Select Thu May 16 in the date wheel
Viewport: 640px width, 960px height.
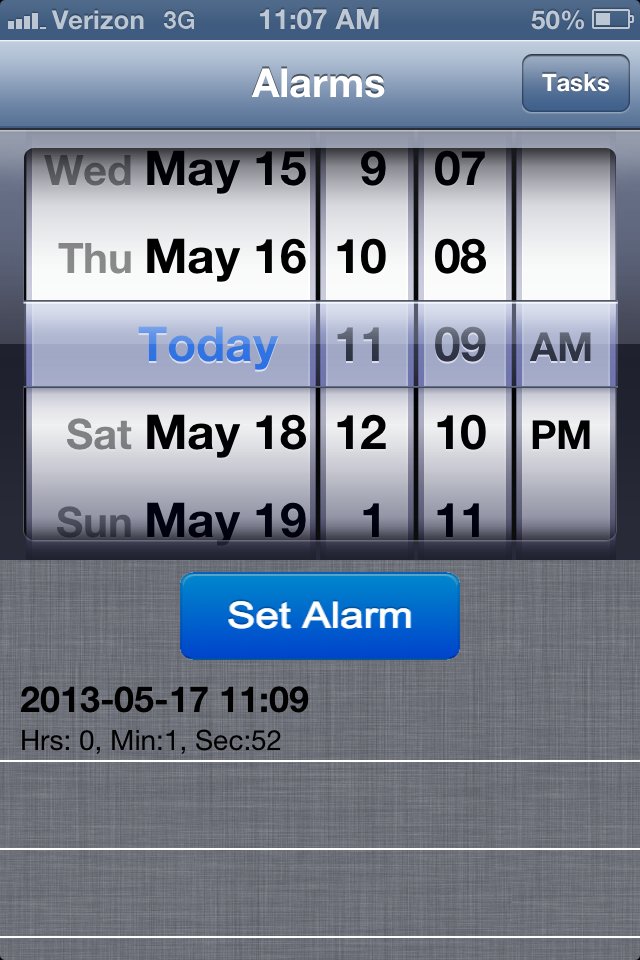tap(183, 258)
